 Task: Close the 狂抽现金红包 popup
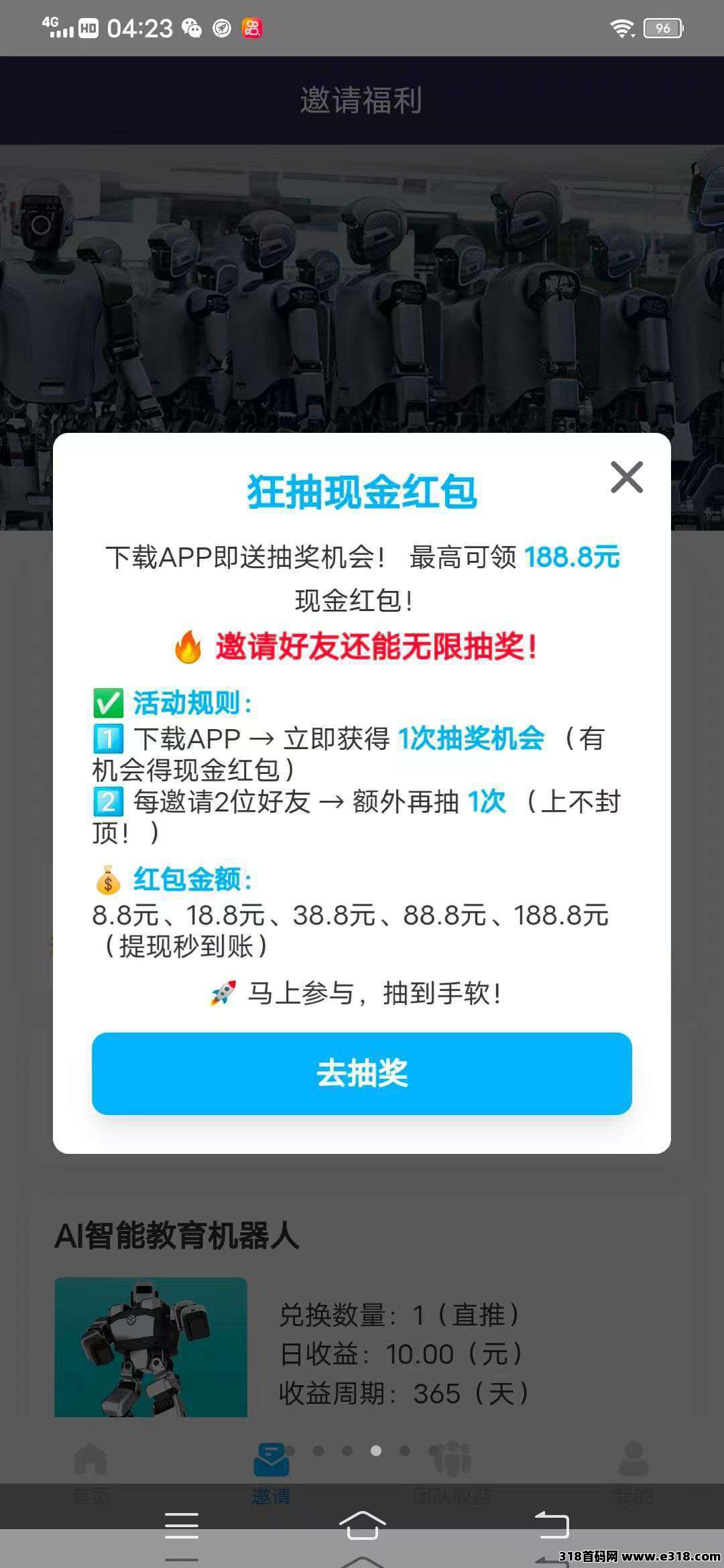point(626,477)
